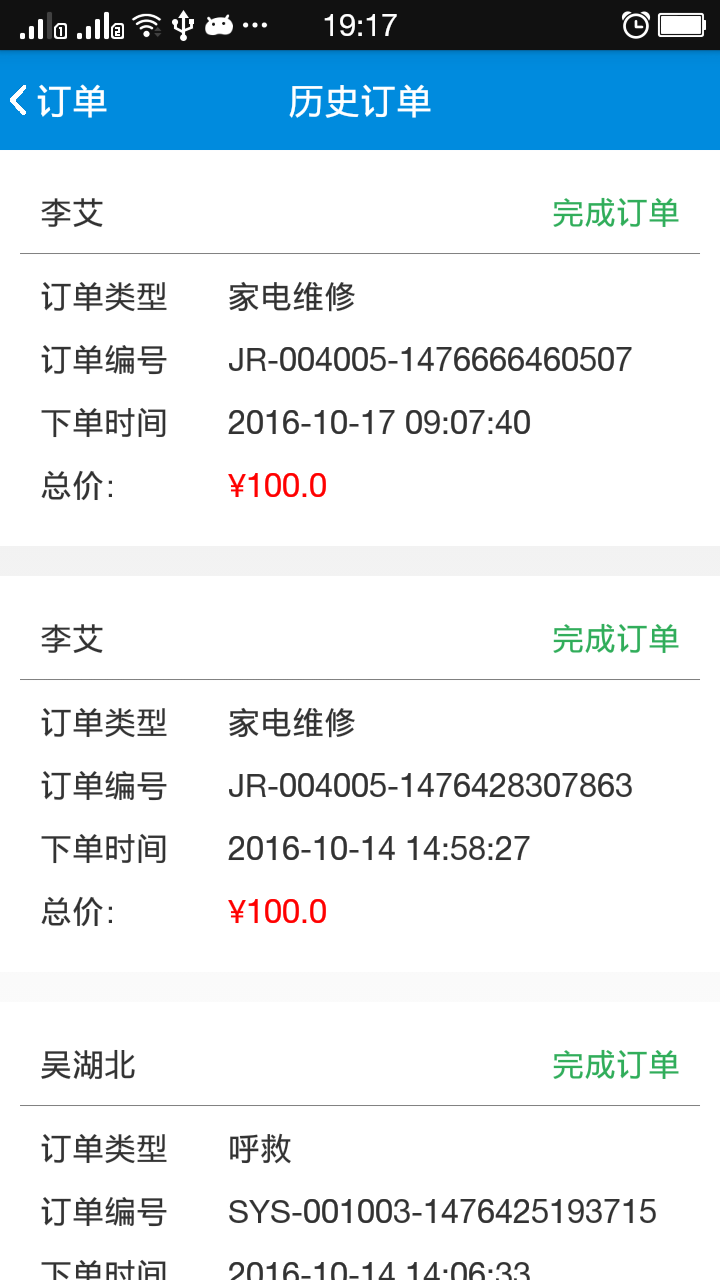Go back to the 订单 screen
Screen dimensions: 720x1280
point(58,101)
